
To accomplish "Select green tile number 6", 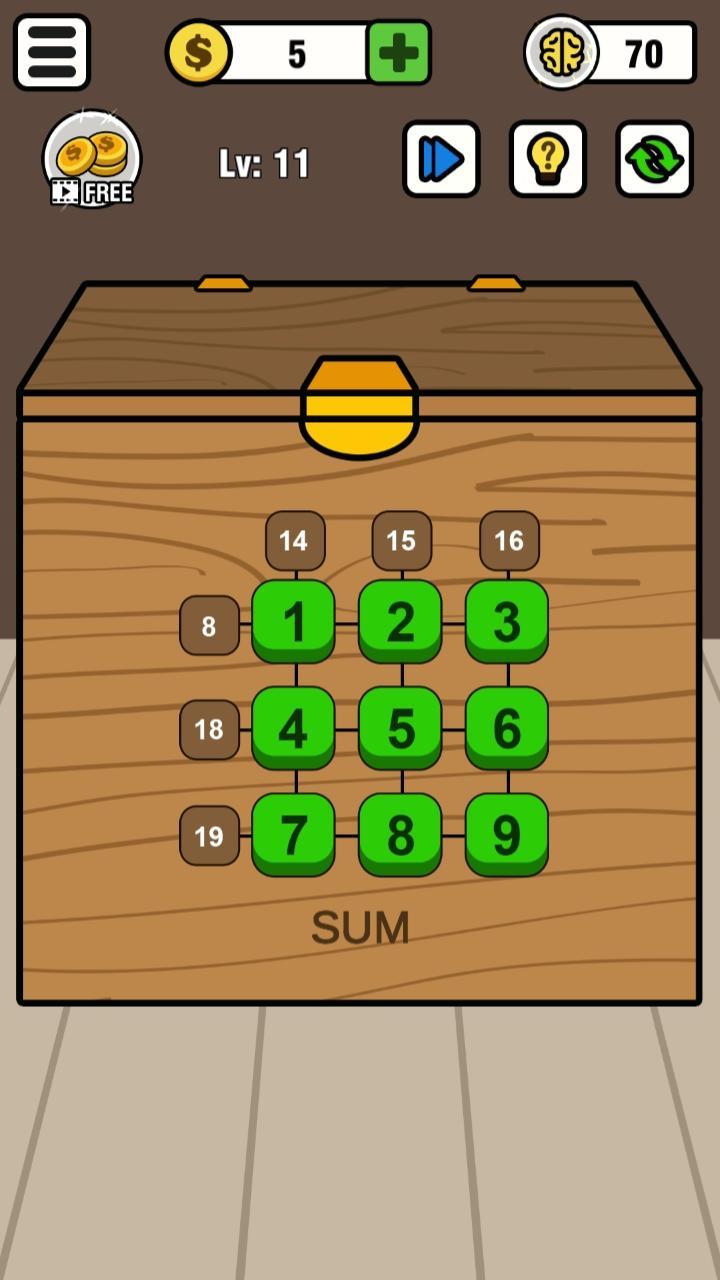I will [507, 728].
